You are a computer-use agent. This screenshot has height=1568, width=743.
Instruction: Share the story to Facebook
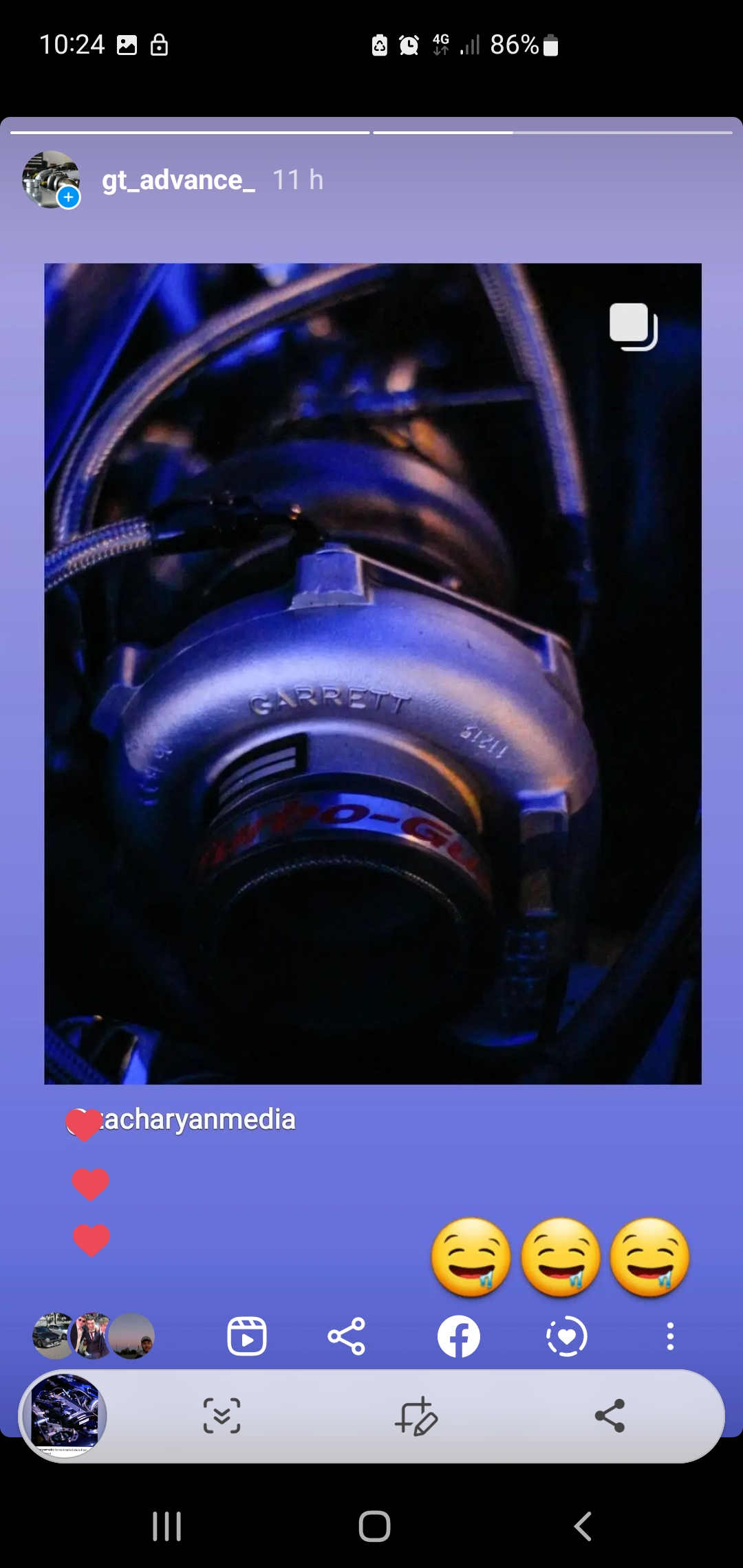(459, 1336)
